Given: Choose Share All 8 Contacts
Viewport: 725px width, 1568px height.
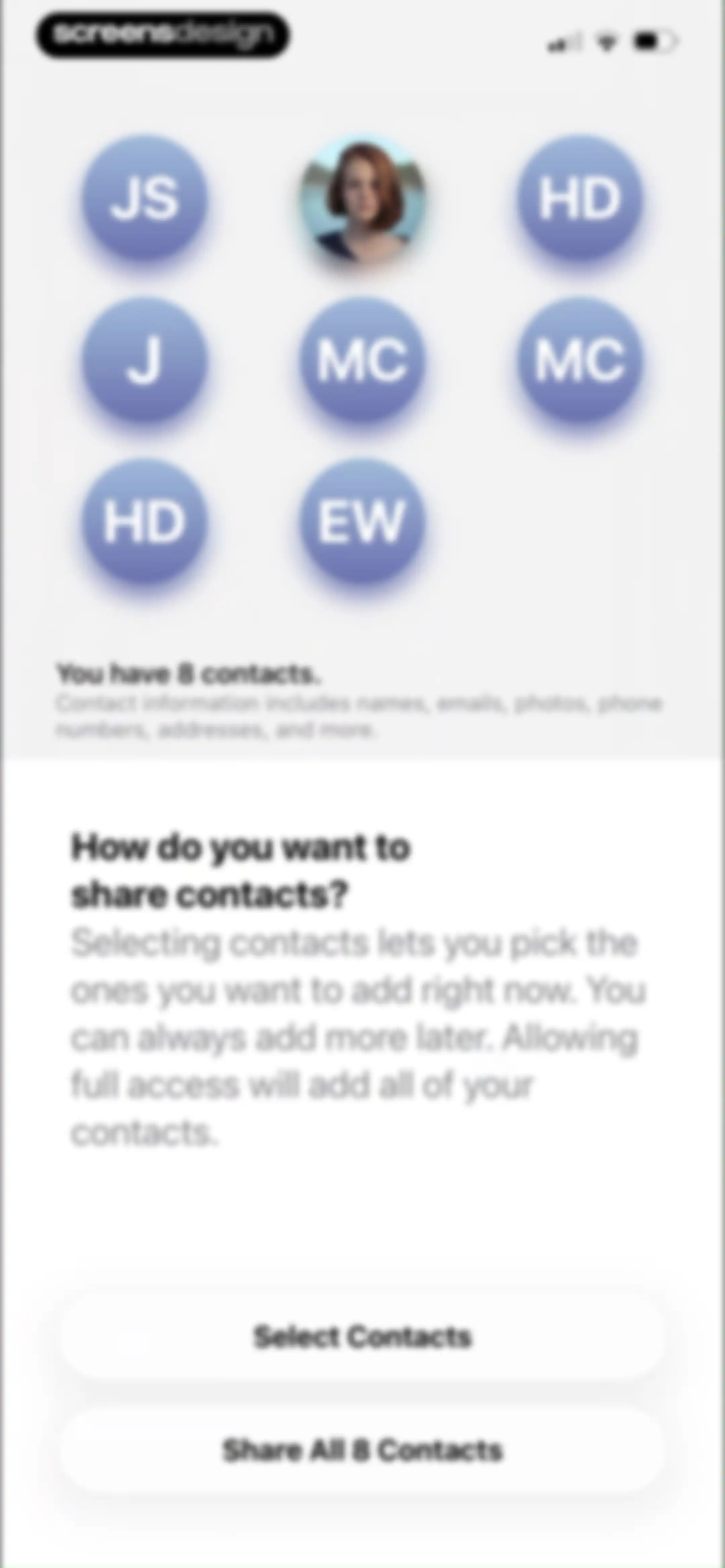Looking at the screenshot, I should pyautogui.click(x=362, y=1450).
